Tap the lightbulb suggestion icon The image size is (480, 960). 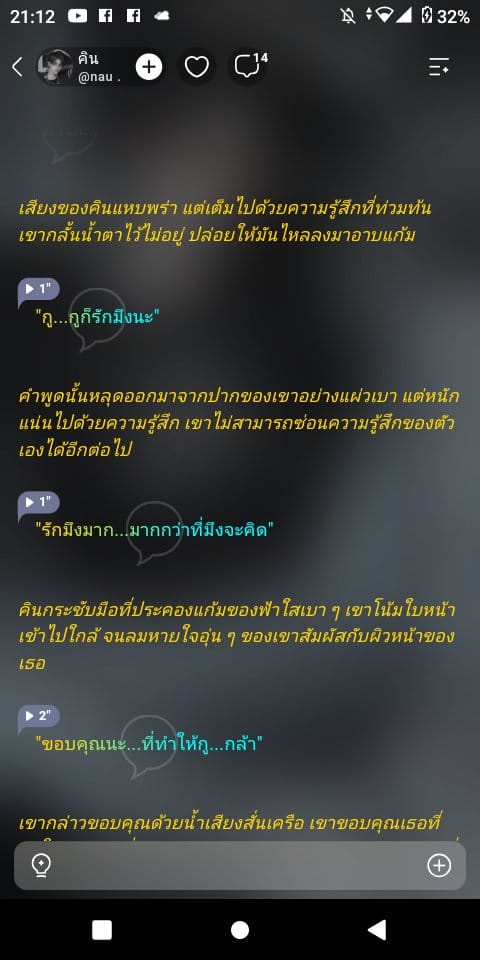[x=41, y=865]
